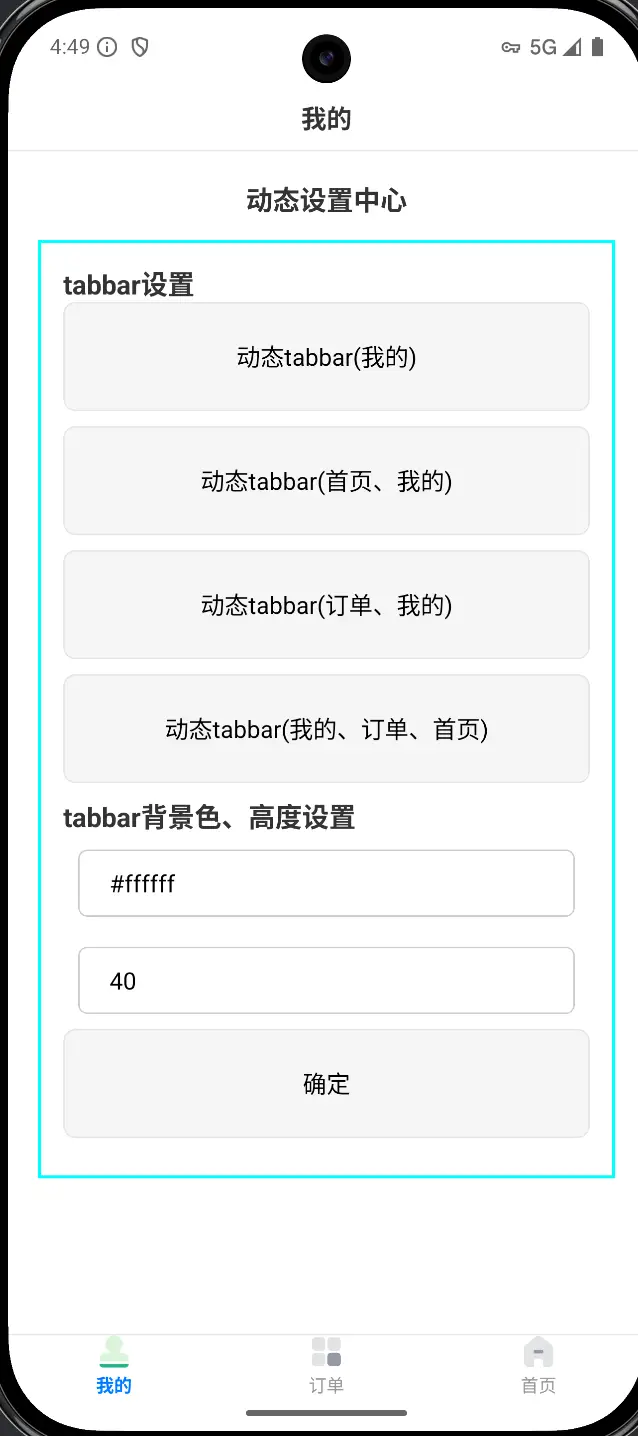The height and width of the screenshot is (1436, 638).
Task: Go to the 首页 tab
Action: tap(538, 1365)
